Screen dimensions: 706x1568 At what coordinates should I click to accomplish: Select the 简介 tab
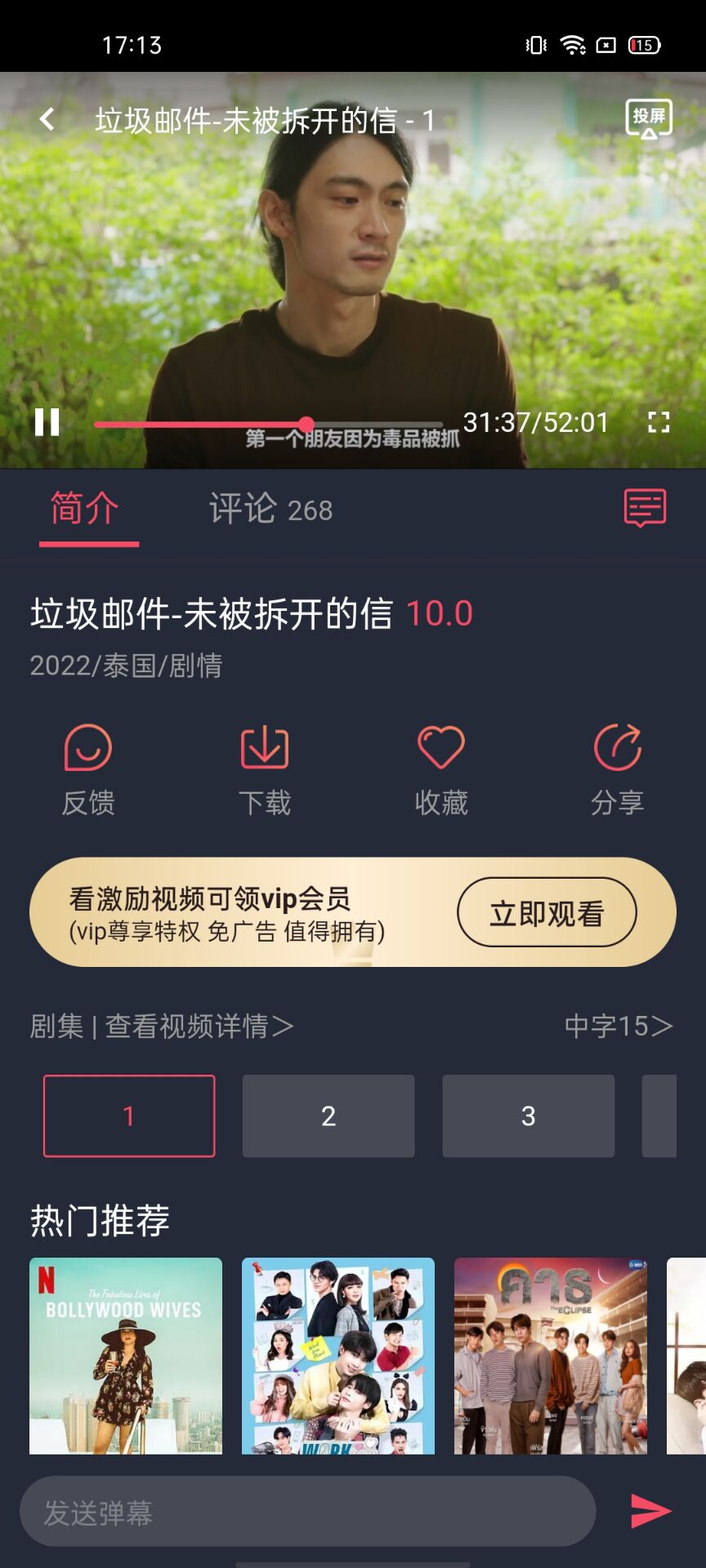coord(85,510)
